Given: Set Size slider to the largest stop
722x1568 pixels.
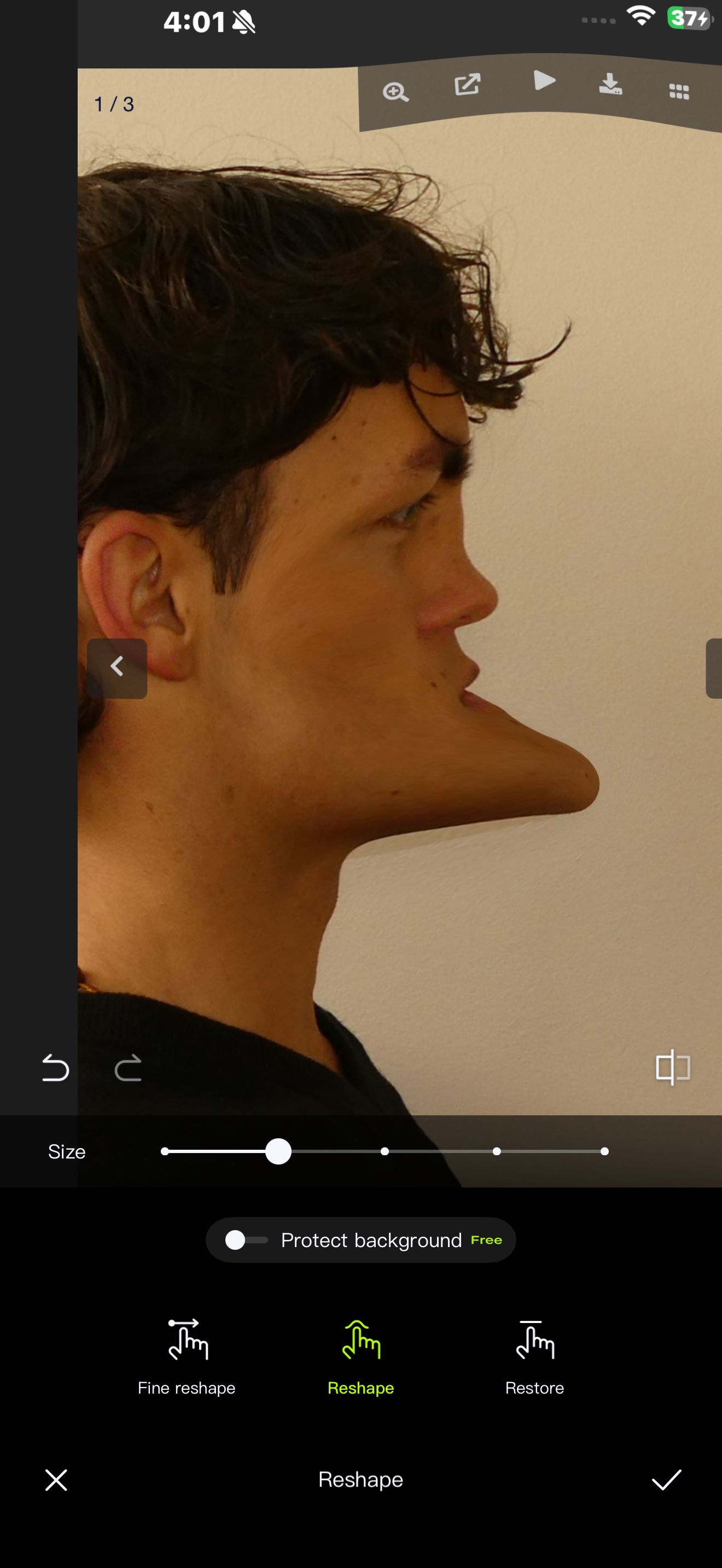Looking at the screenshot, I should click(x=604, y=1151).
